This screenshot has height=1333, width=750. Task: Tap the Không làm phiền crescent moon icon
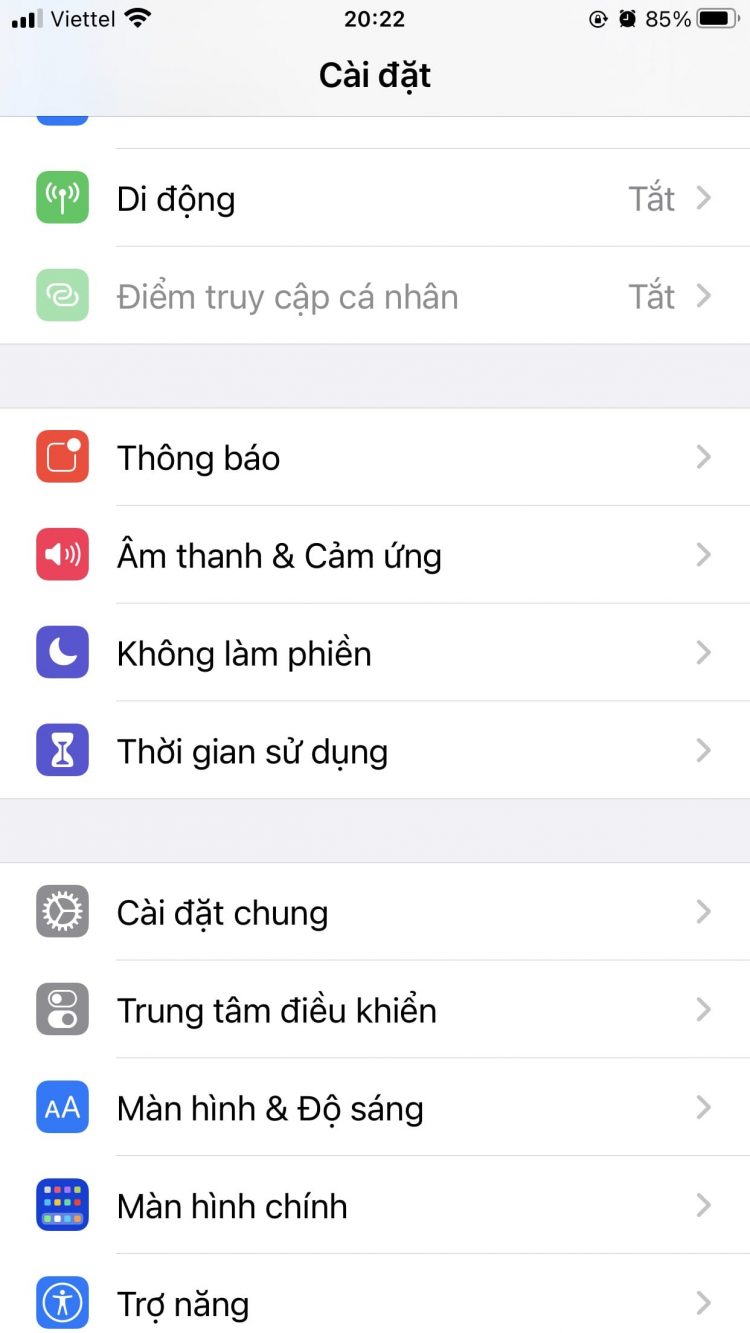[62, 652]
